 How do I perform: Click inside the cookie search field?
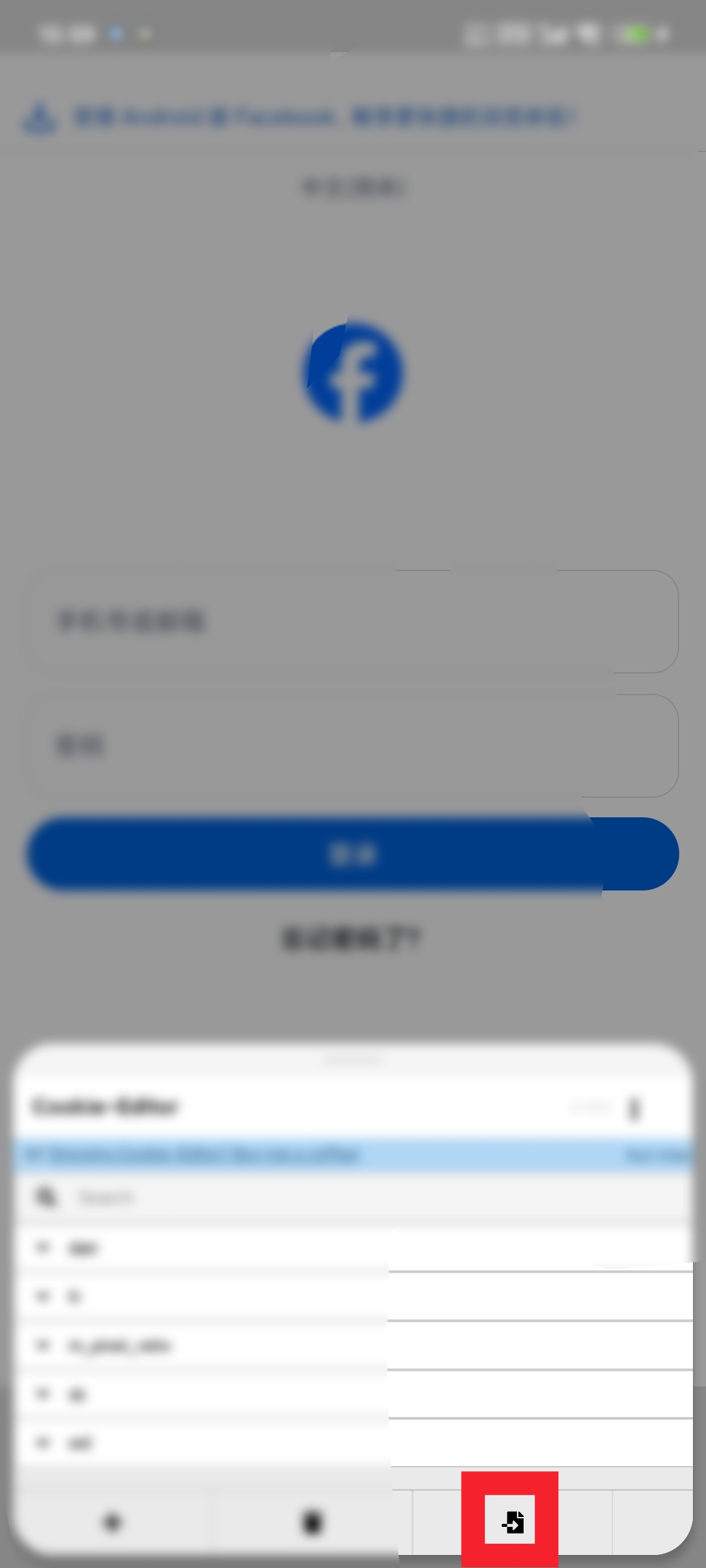pyautogui.click(x=261, y=1196)
